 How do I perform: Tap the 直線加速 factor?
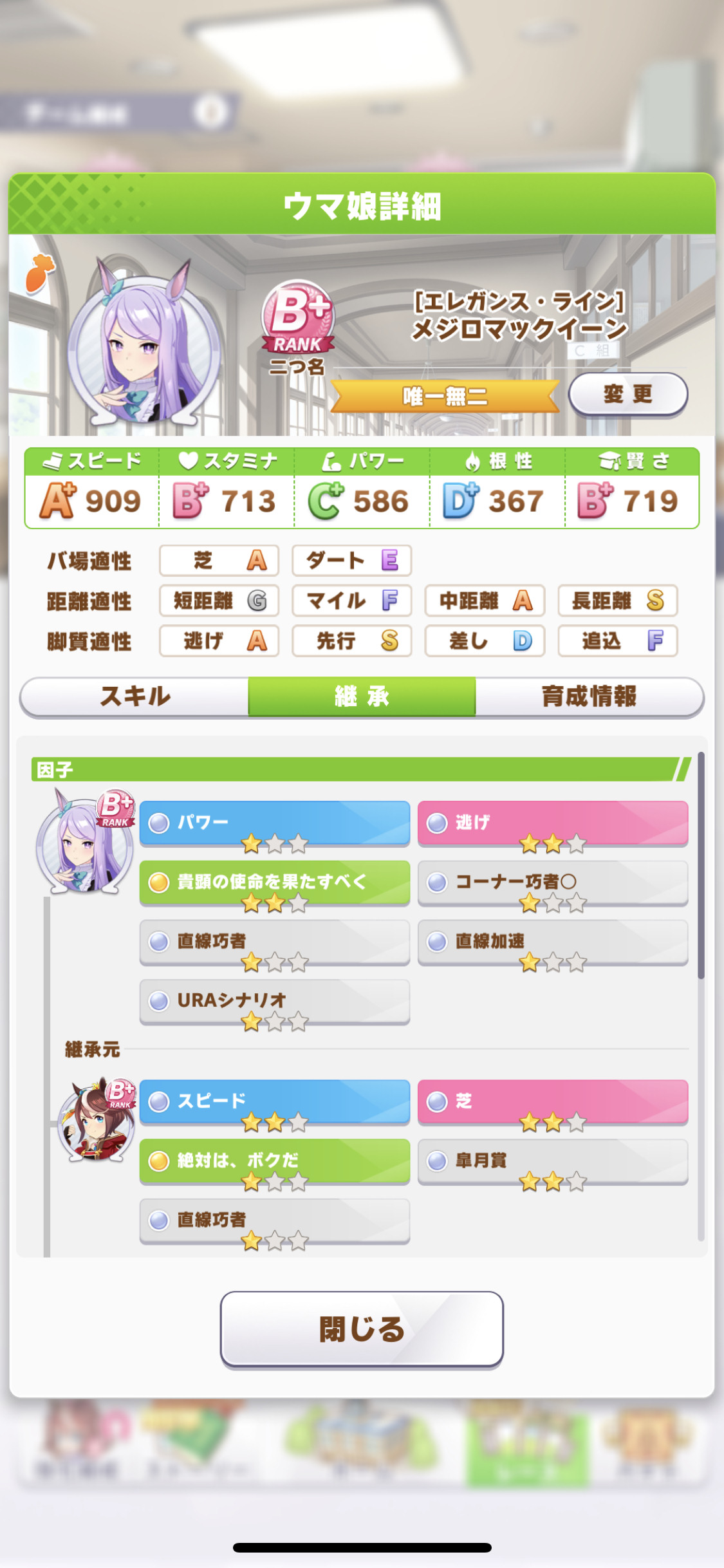[x=553, y=942]
